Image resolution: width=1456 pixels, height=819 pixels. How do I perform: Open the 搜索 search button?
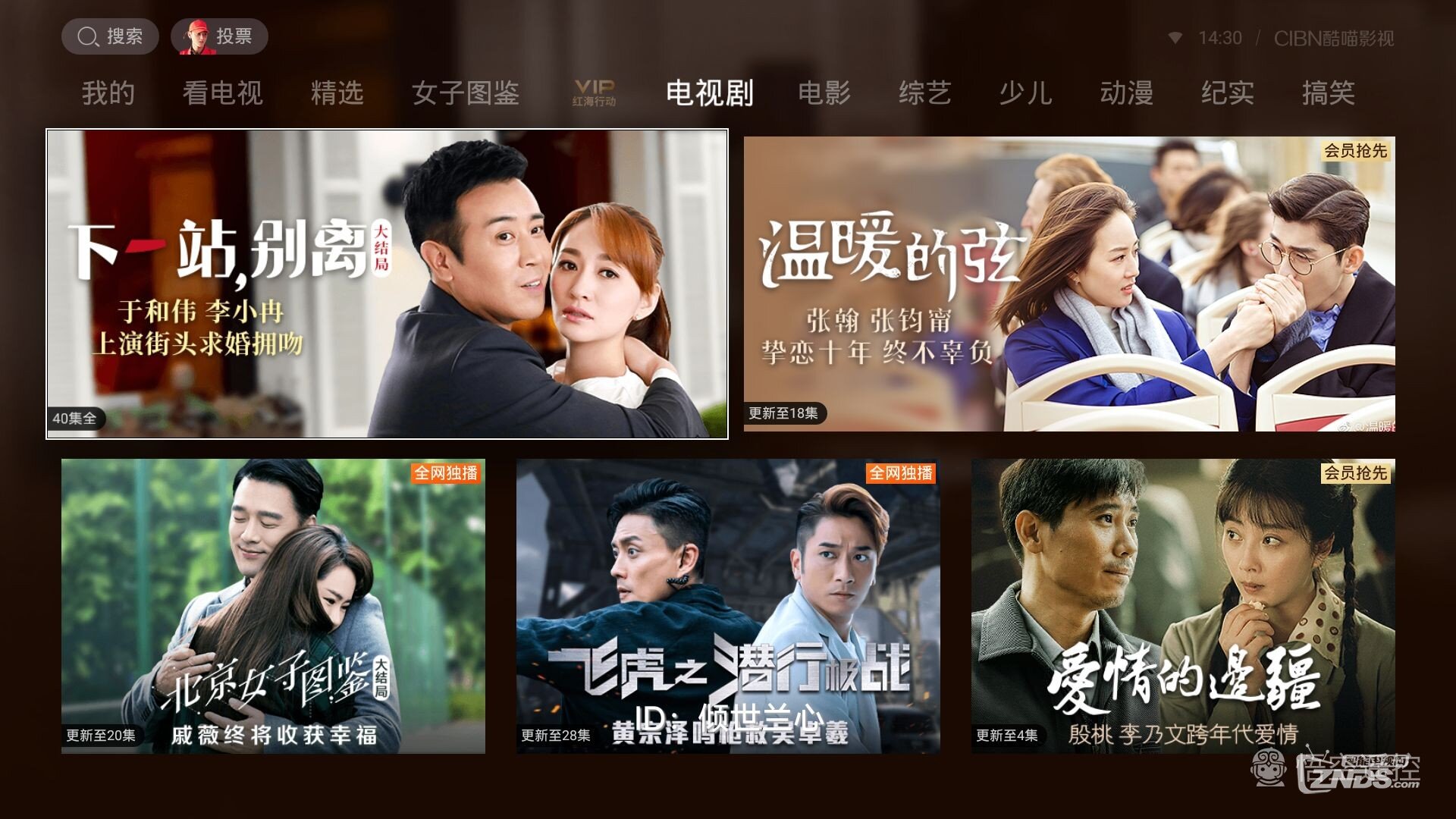point(110,36)
